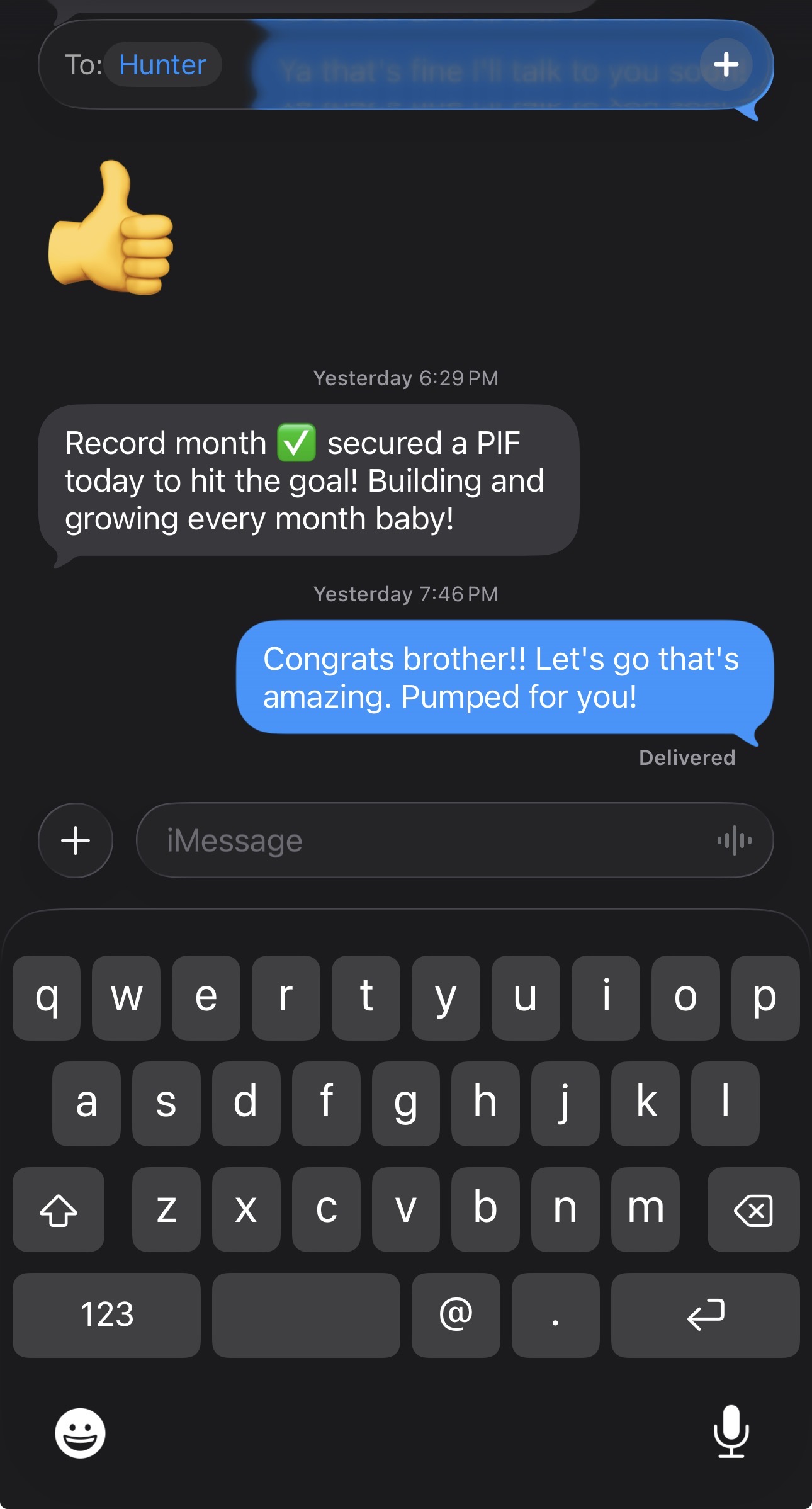Tap the Hunter recipient chip
Screen dimensions: 812x1509
click(163, 64)
